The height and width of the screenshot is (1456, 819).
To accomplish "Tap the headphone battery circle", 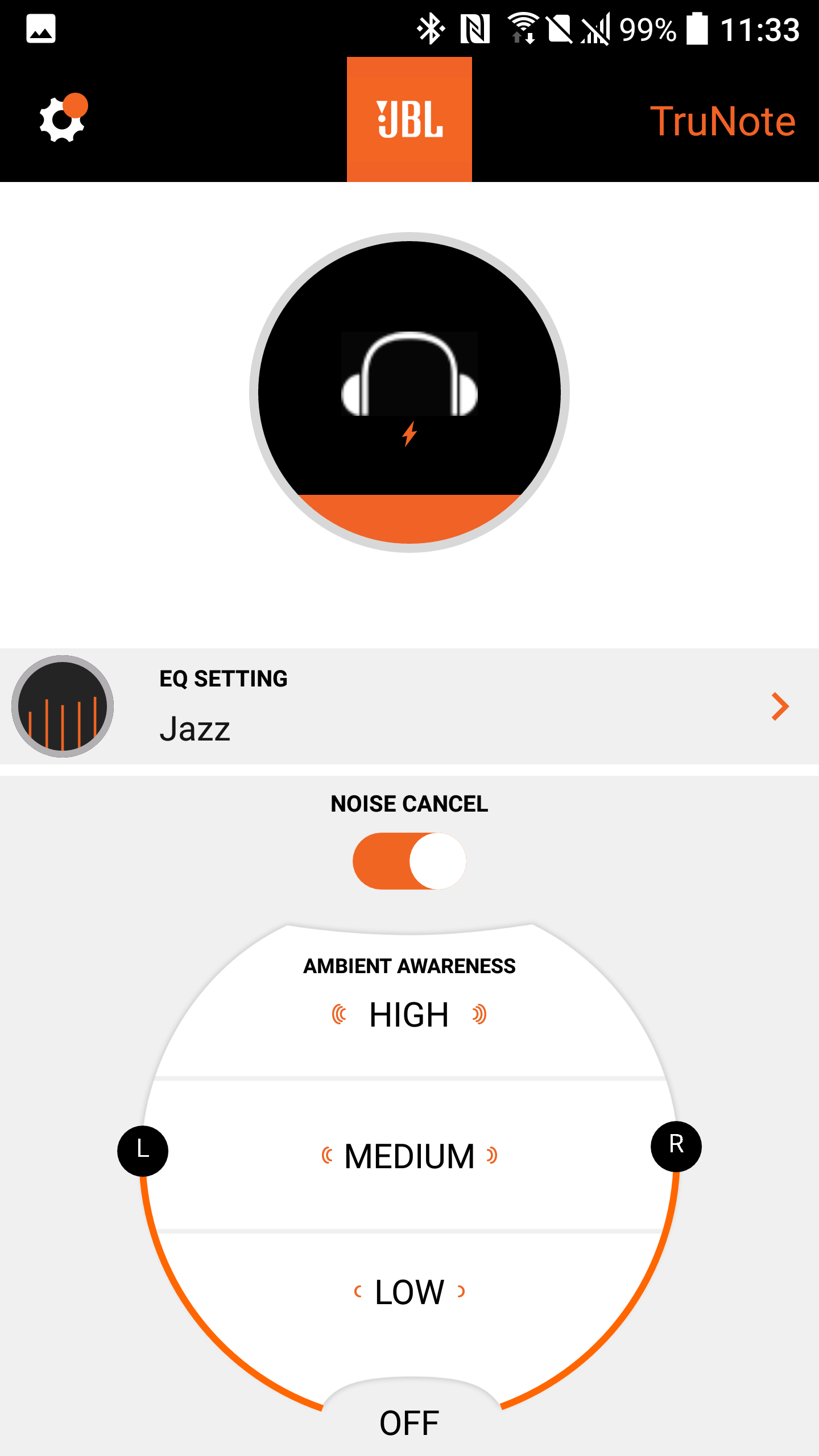I will click(x=409, y=392).
